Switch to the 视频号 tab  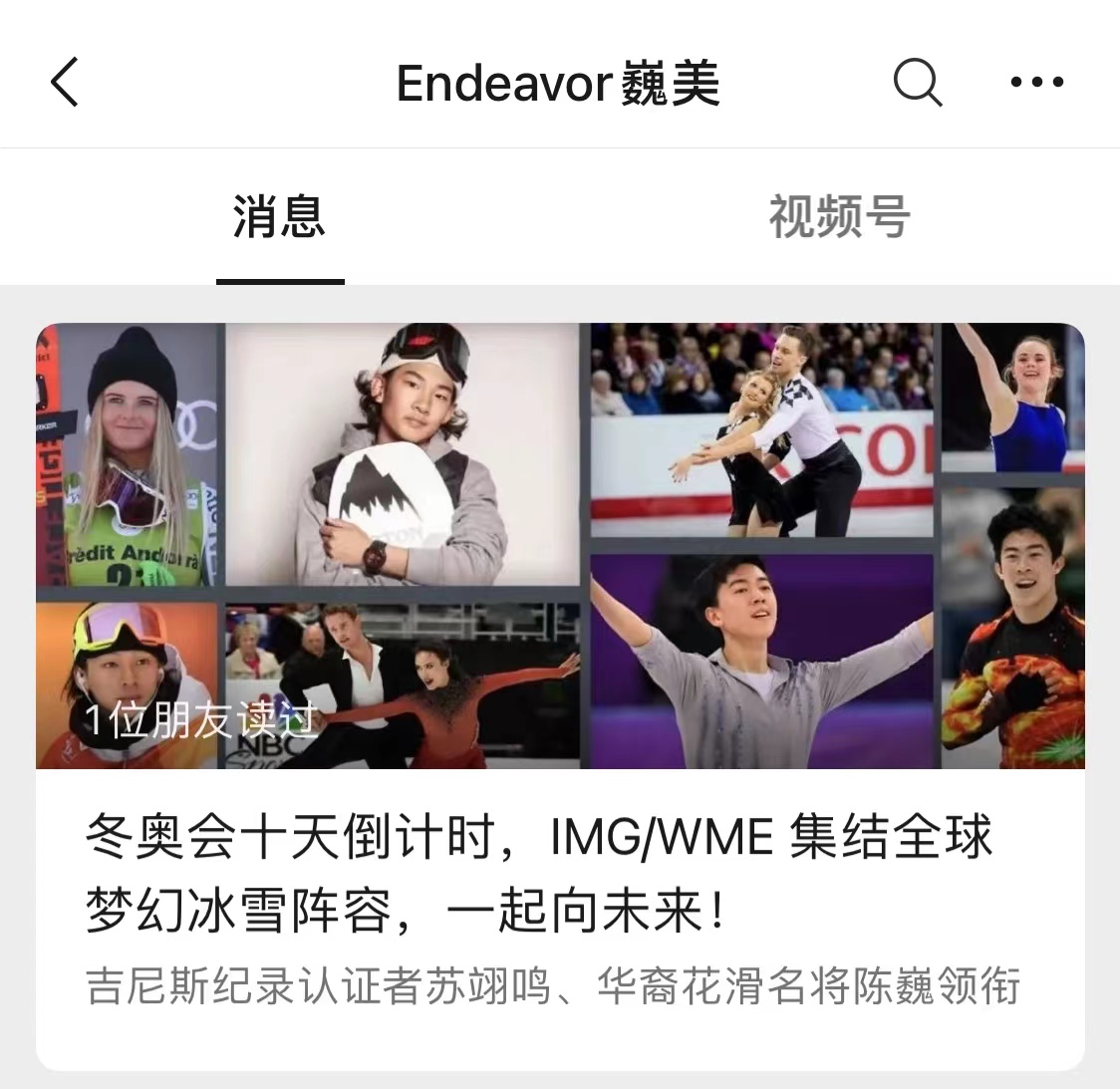click(x=839, y=217)
